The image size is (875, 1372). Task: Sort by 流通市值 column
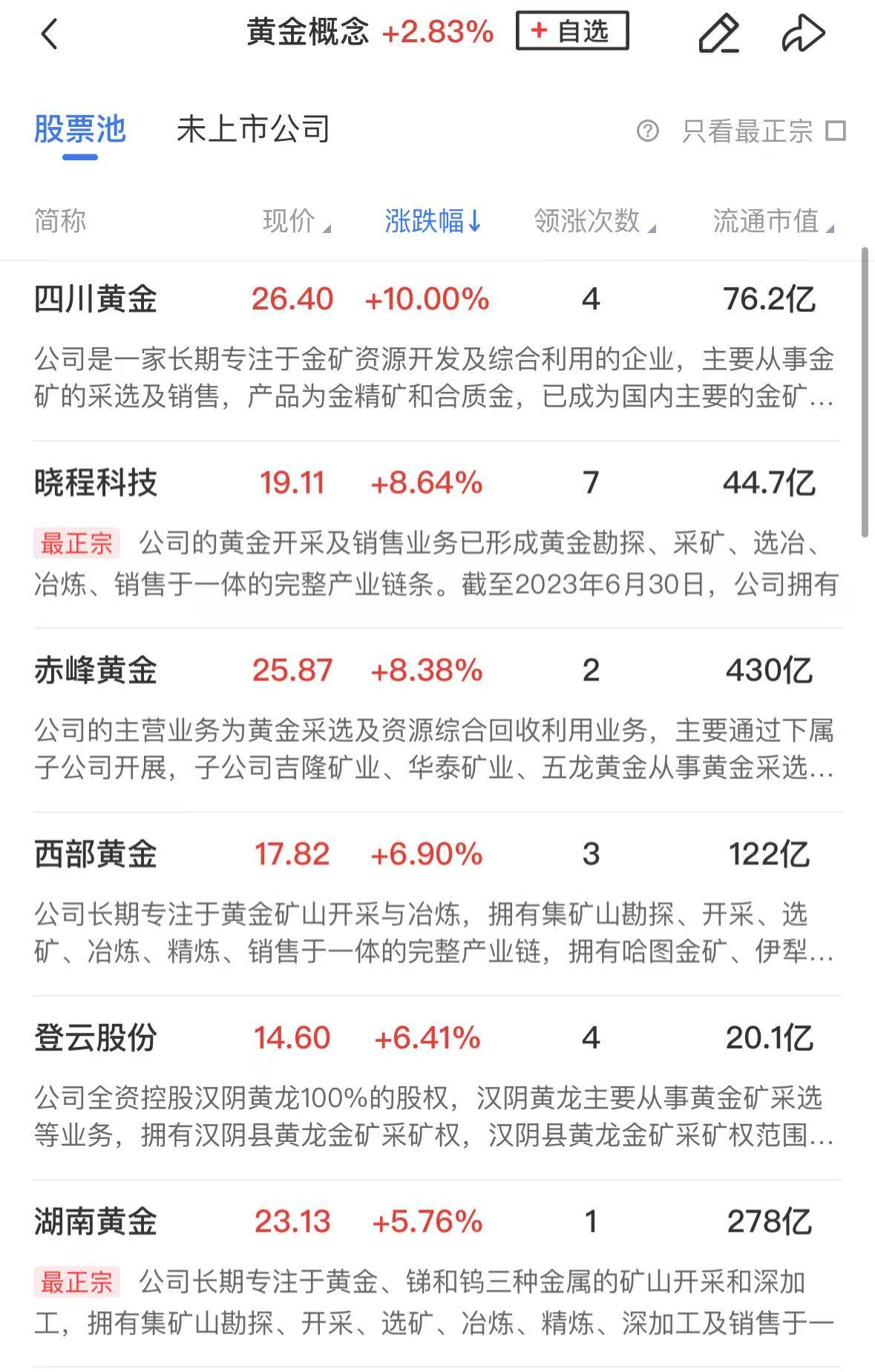773,221
